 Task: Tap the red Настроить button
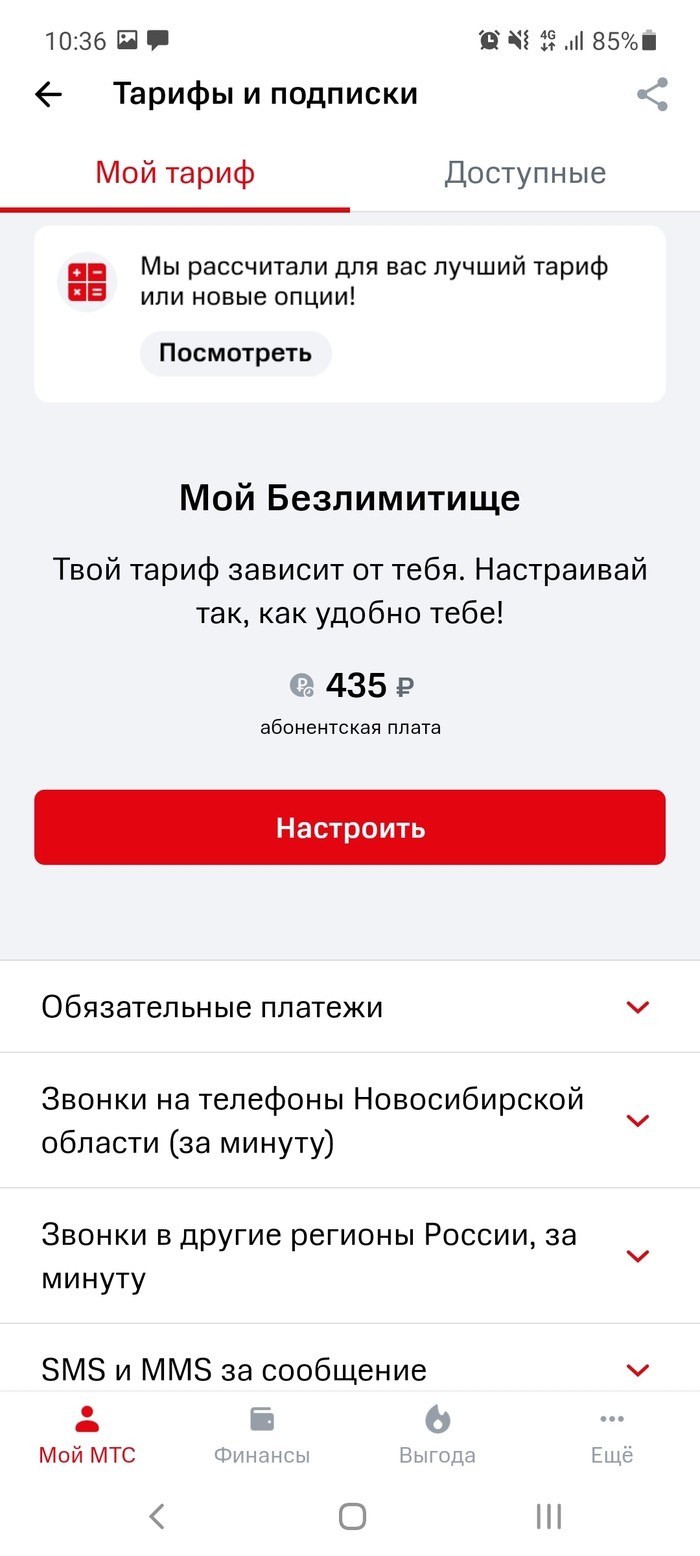pyautogui.click(x=350, y=828)
